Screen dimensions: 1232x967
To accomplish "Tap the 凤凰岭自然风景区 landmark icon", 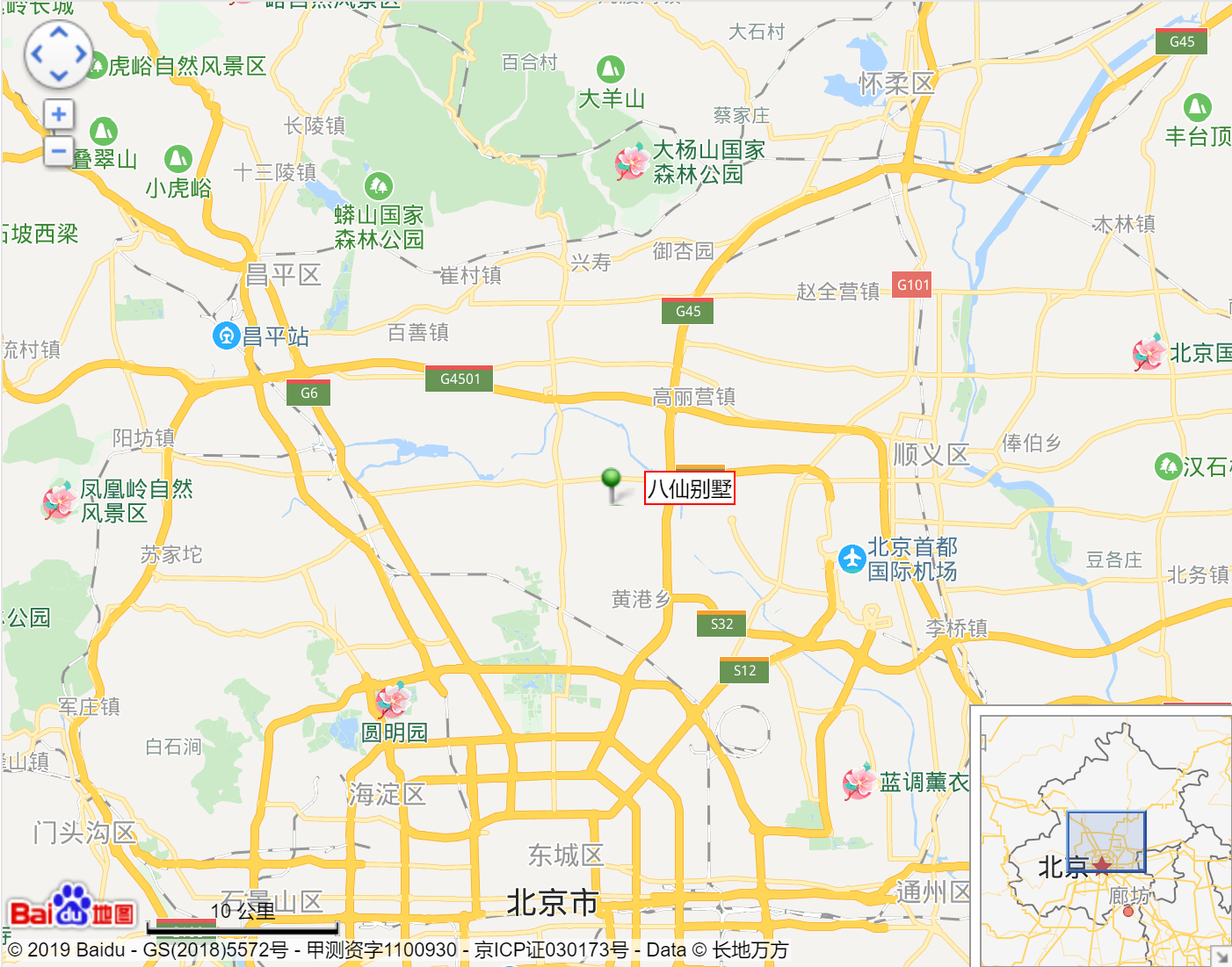I will pos(60,501).
